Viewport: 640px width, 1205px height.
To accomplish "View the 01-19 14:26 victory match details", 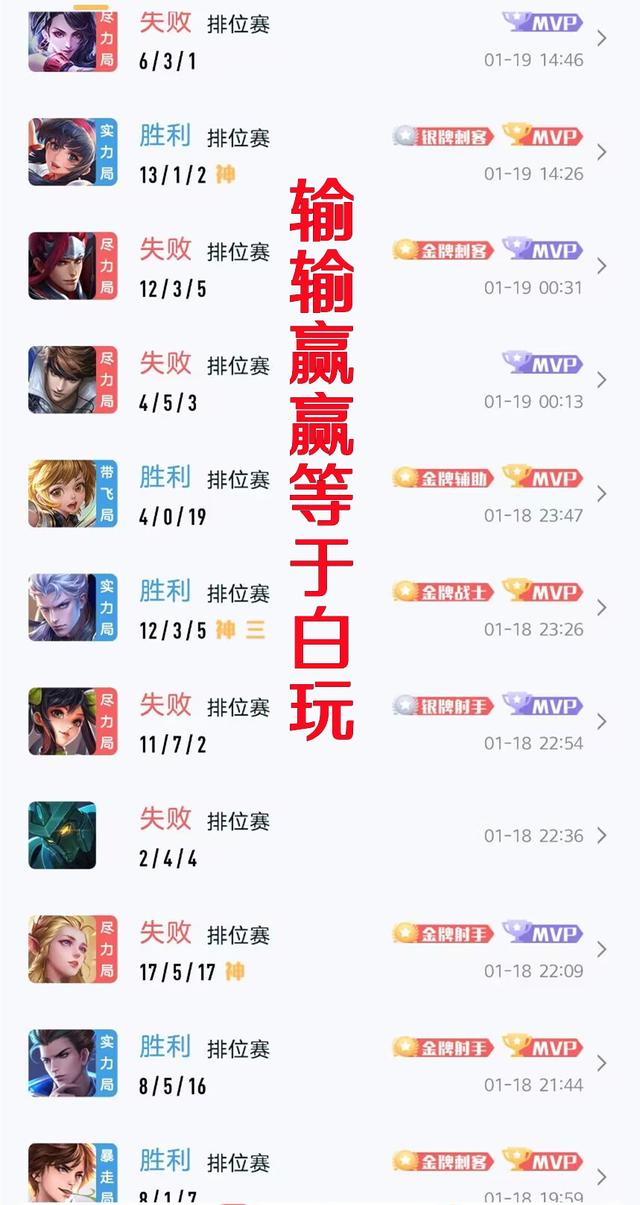I will [320, 153].
